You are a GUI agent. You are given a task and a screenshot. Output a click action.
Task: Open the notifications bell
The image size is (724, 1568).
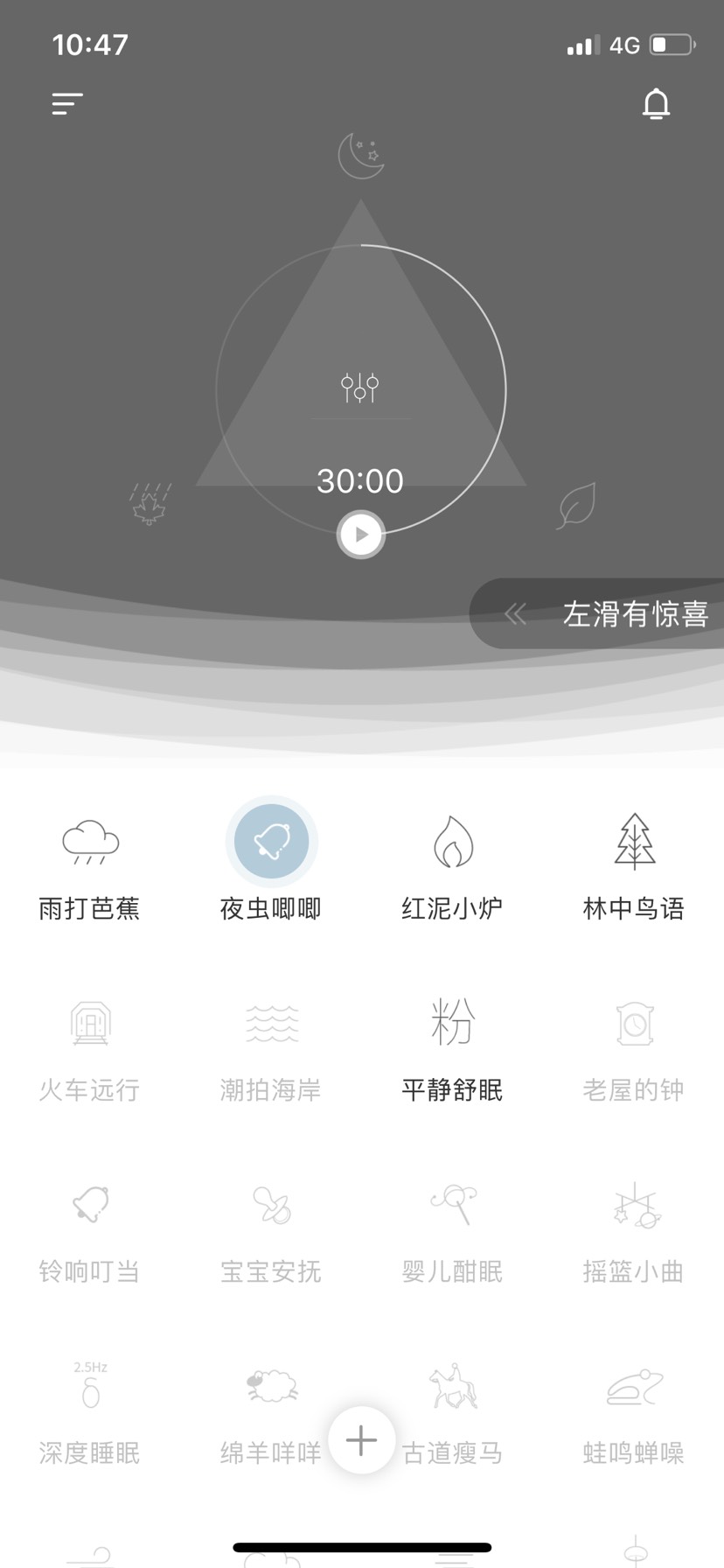656,104
